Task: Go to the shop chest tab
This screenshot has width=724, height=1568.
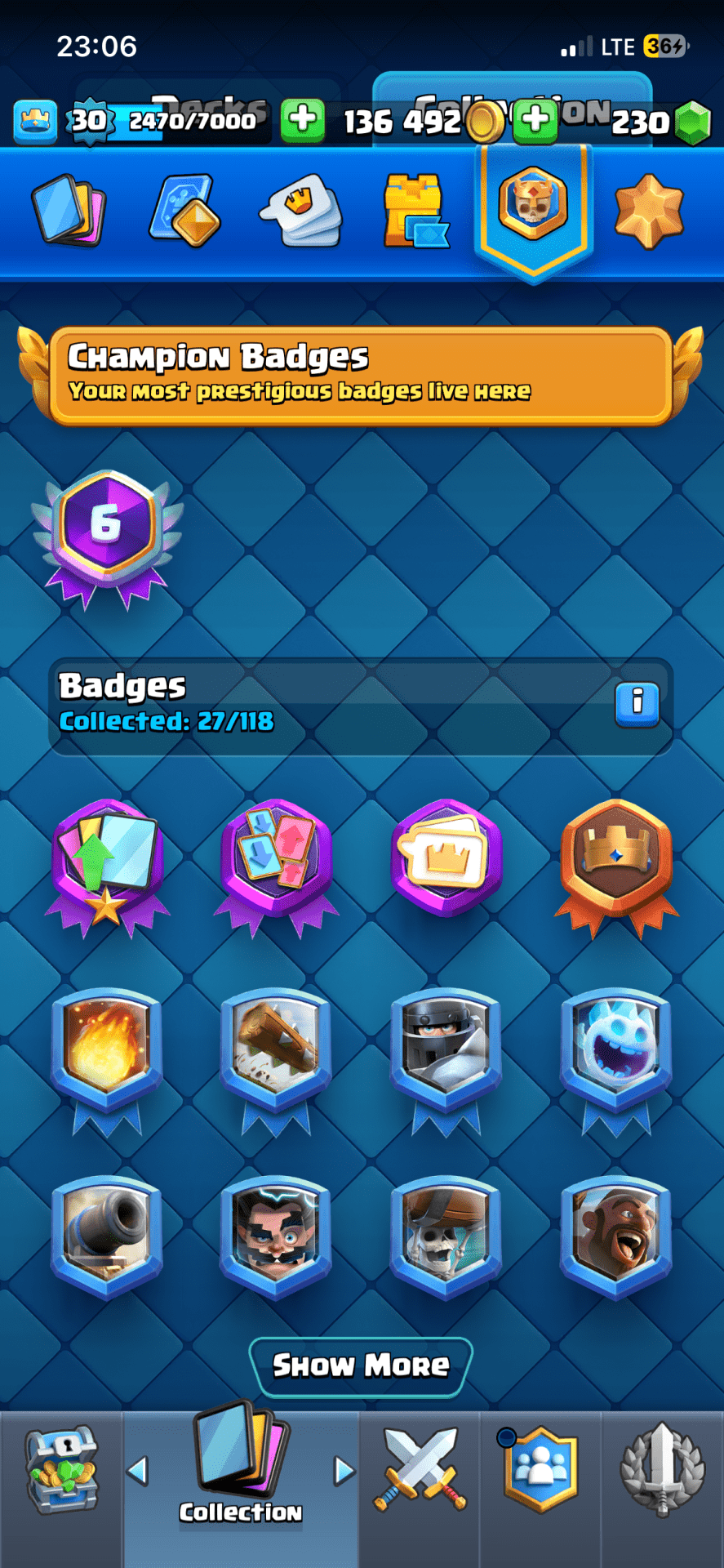Action: (61, 1470)
